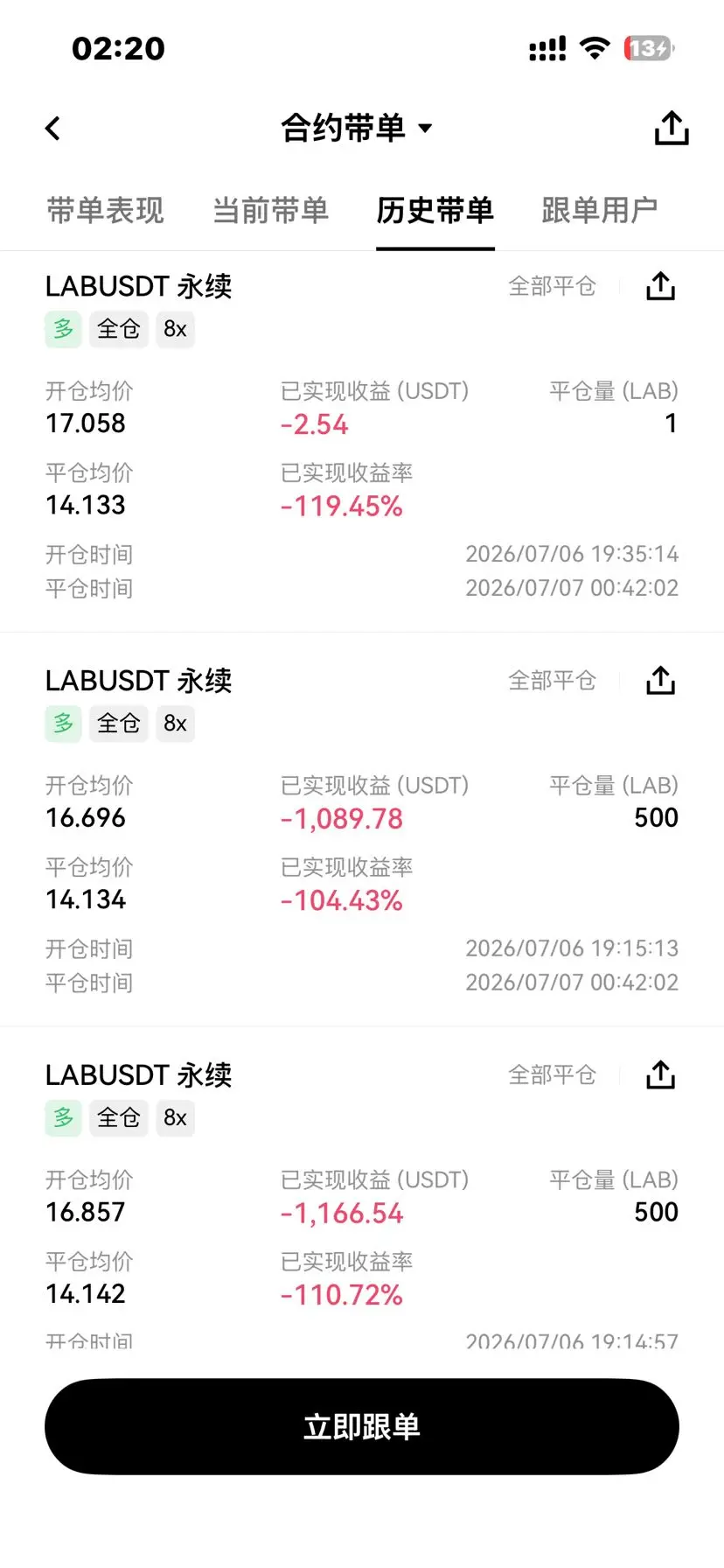The height and width of the screenshot is (1568, 724).
Task: Share the LABUSDT order with -2.54 loss
Action: (x=661, y=286)
